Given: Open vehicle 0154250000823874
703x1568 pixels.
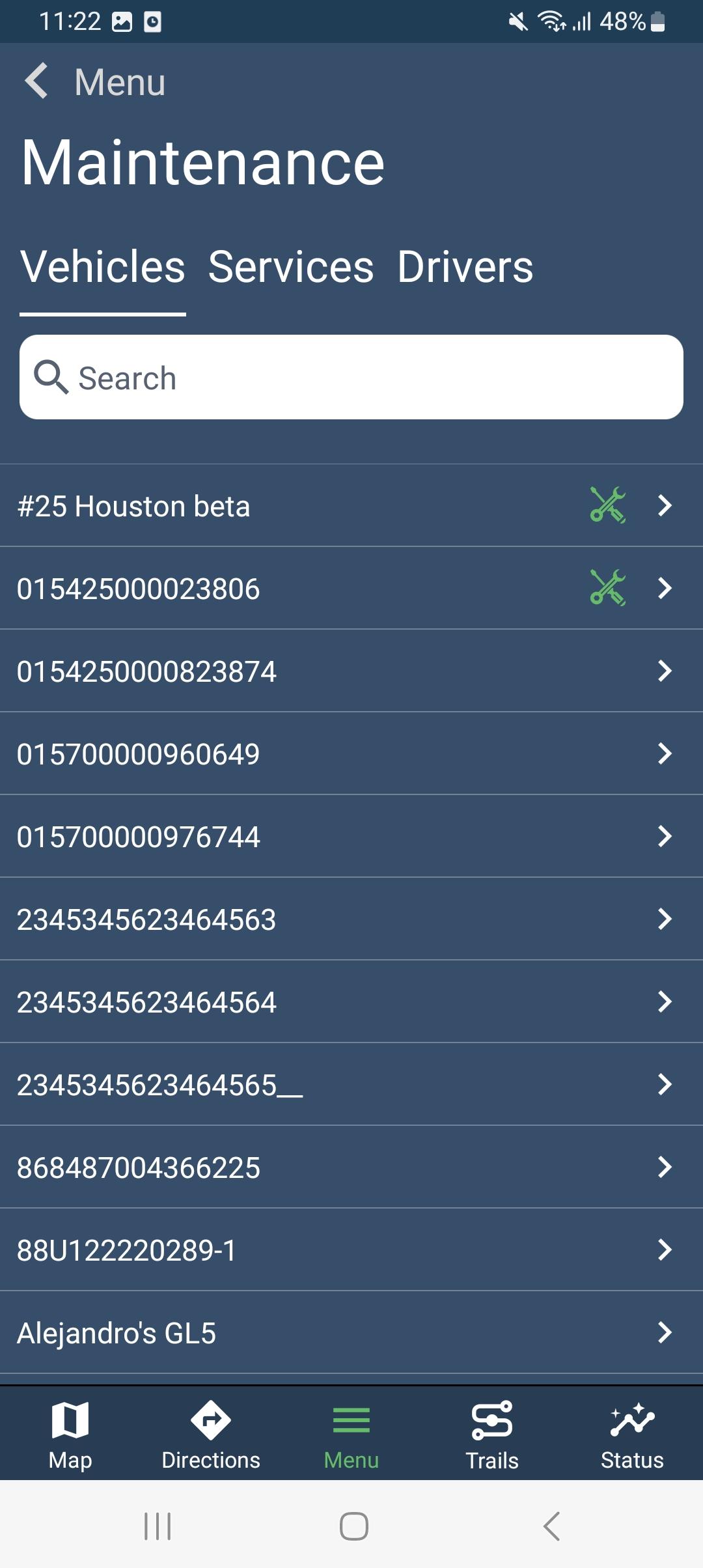Looking at the screenshot, I should coord(351,671).
